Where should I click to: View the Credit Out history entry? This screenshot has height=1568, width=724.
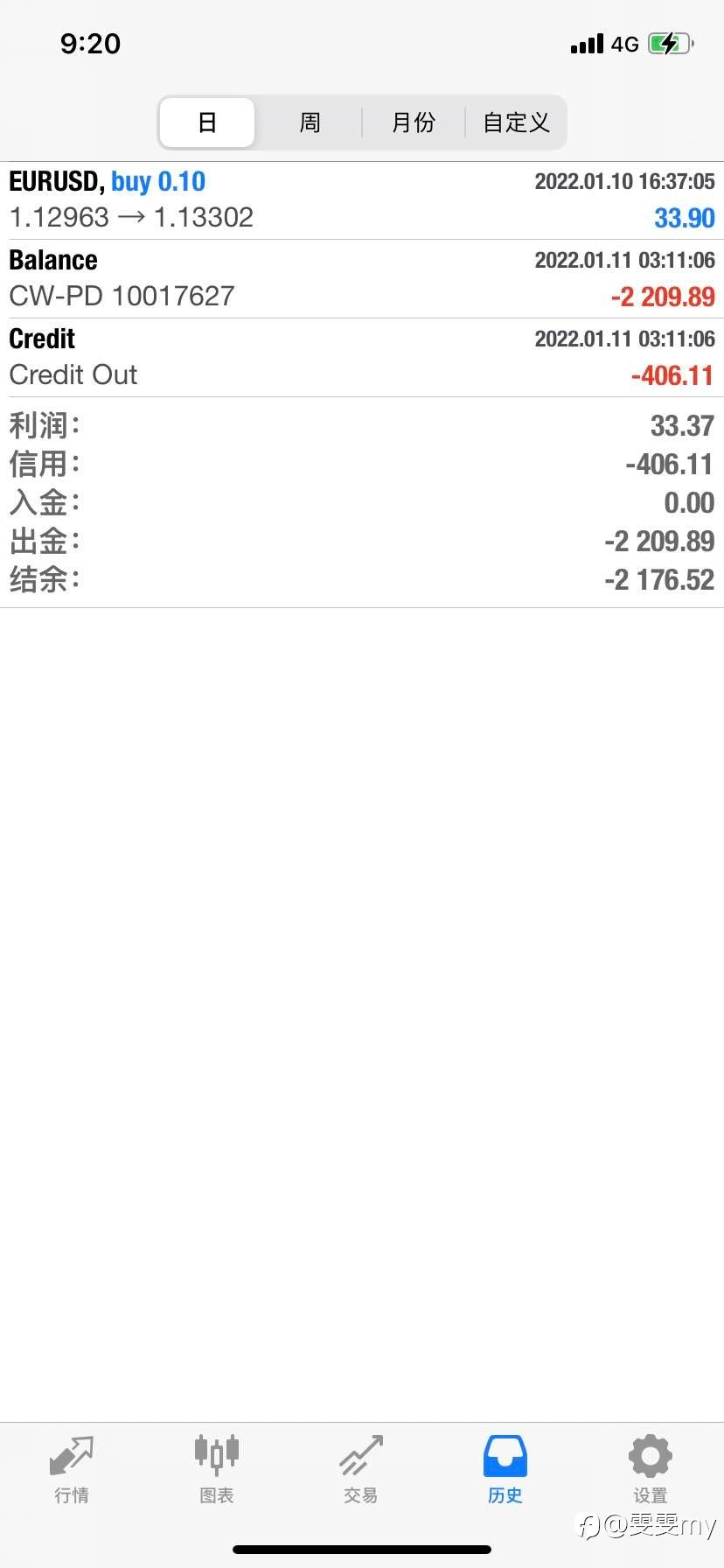pos(362,358)
